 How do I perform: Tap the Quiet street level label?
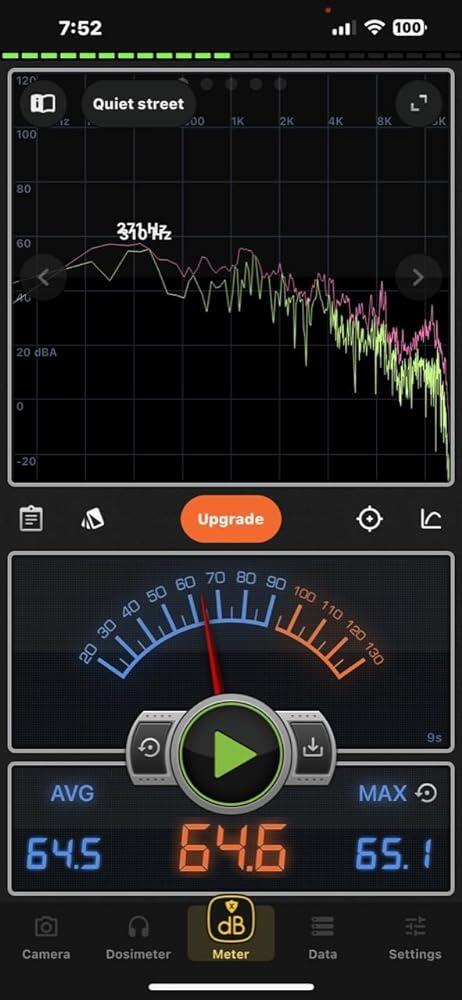coord(138,104)
